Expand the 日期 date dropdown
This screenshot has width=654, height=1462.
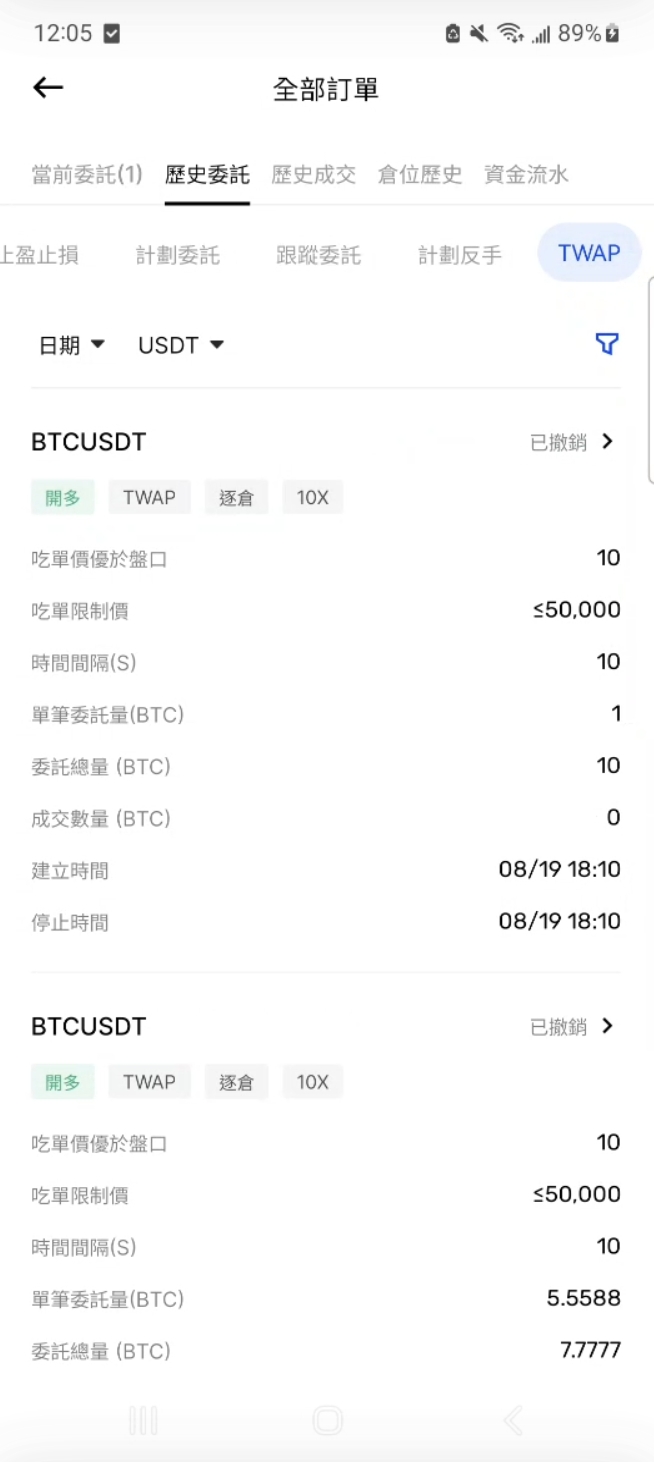coord(72,345)
